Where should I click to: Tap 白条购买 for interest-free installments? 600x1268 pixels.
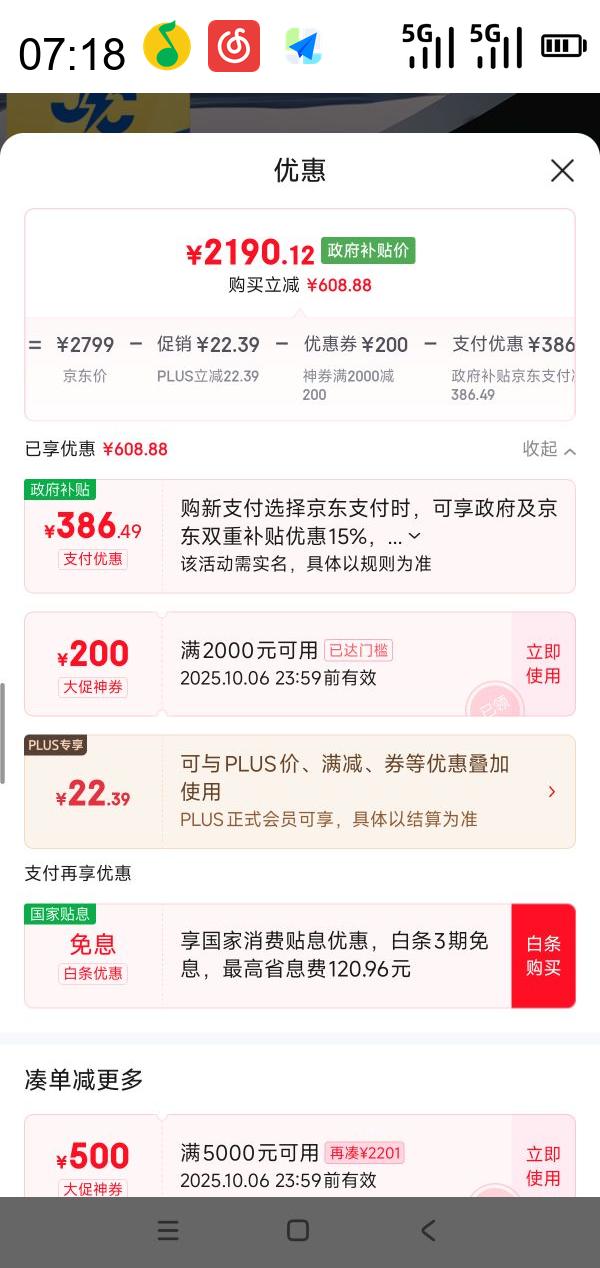543,956
